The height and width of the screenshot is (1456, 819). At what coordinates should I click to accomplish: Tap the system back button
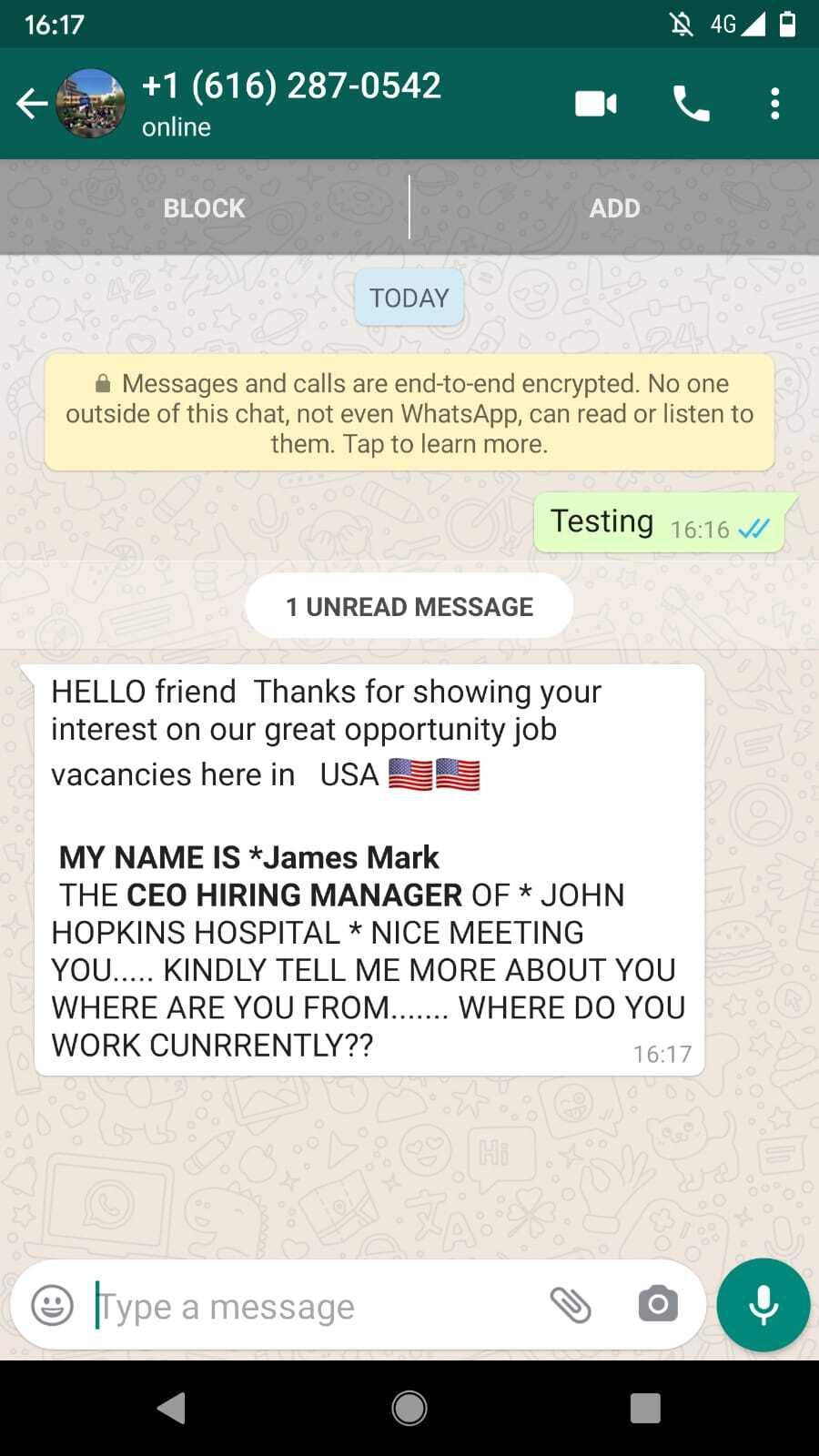point(172,1408)
